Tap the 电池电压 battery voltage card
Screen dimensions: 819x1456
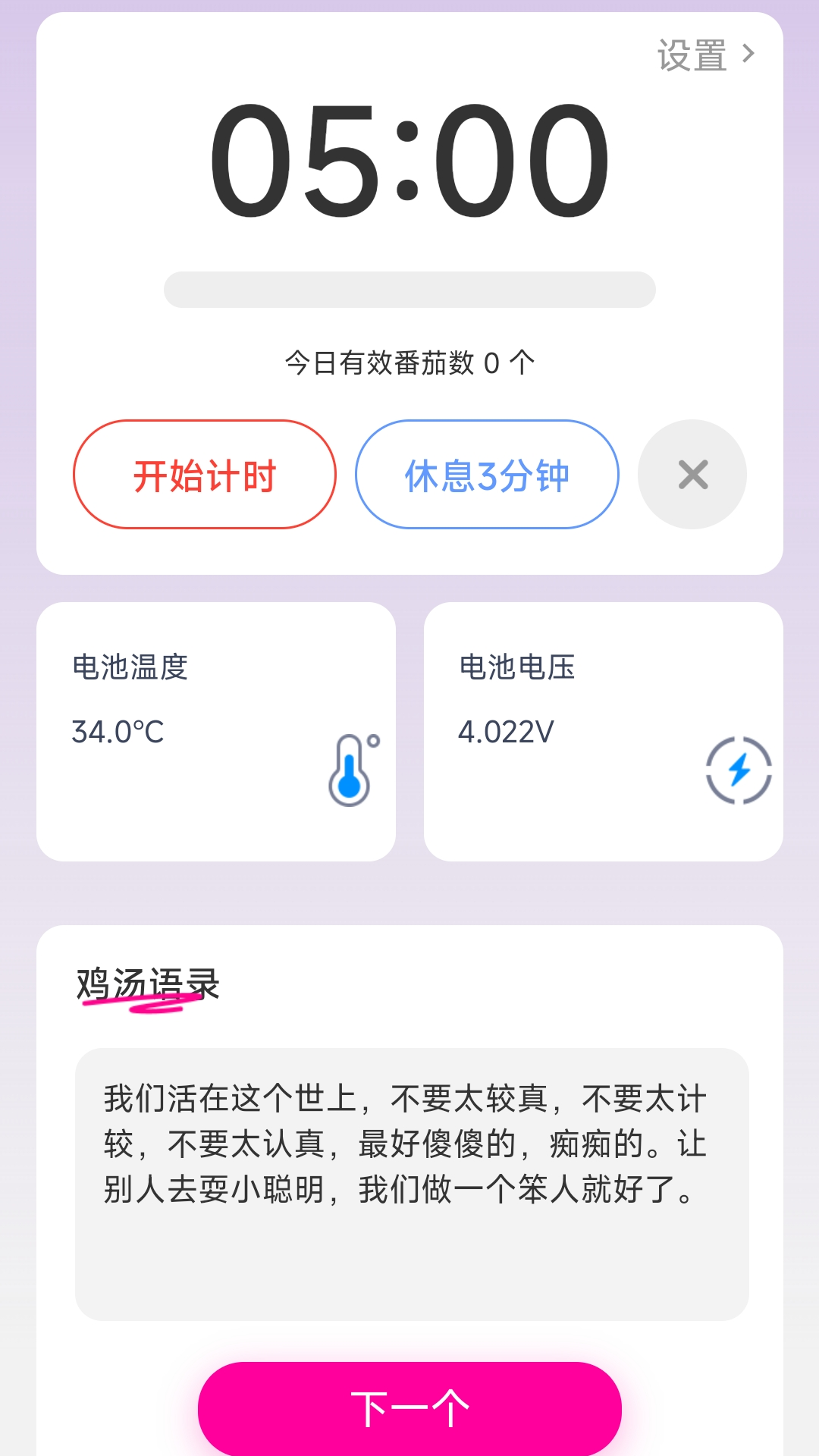[x=604, y=730]
